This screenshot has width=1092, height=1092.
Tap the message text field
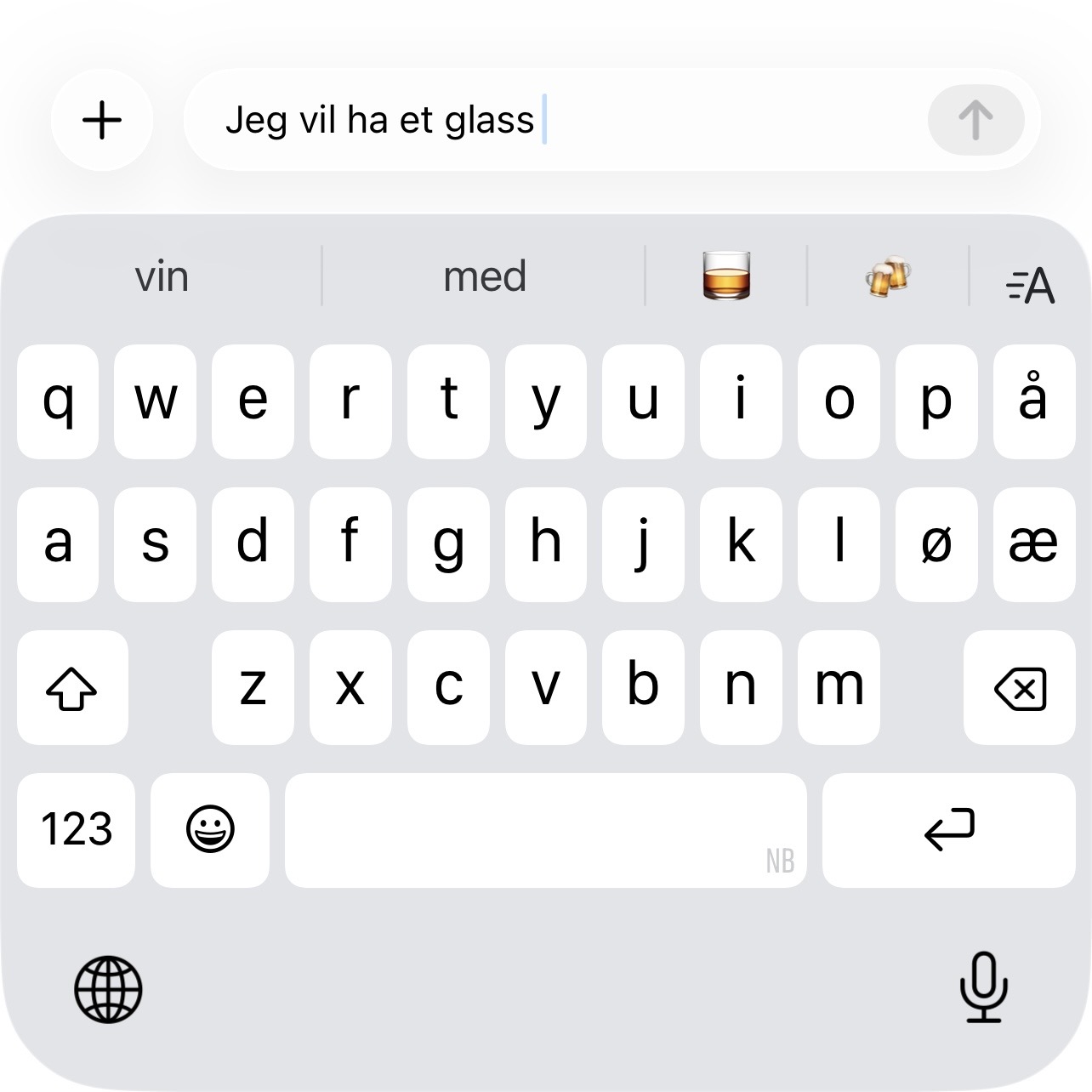click(x=553, y=120)
